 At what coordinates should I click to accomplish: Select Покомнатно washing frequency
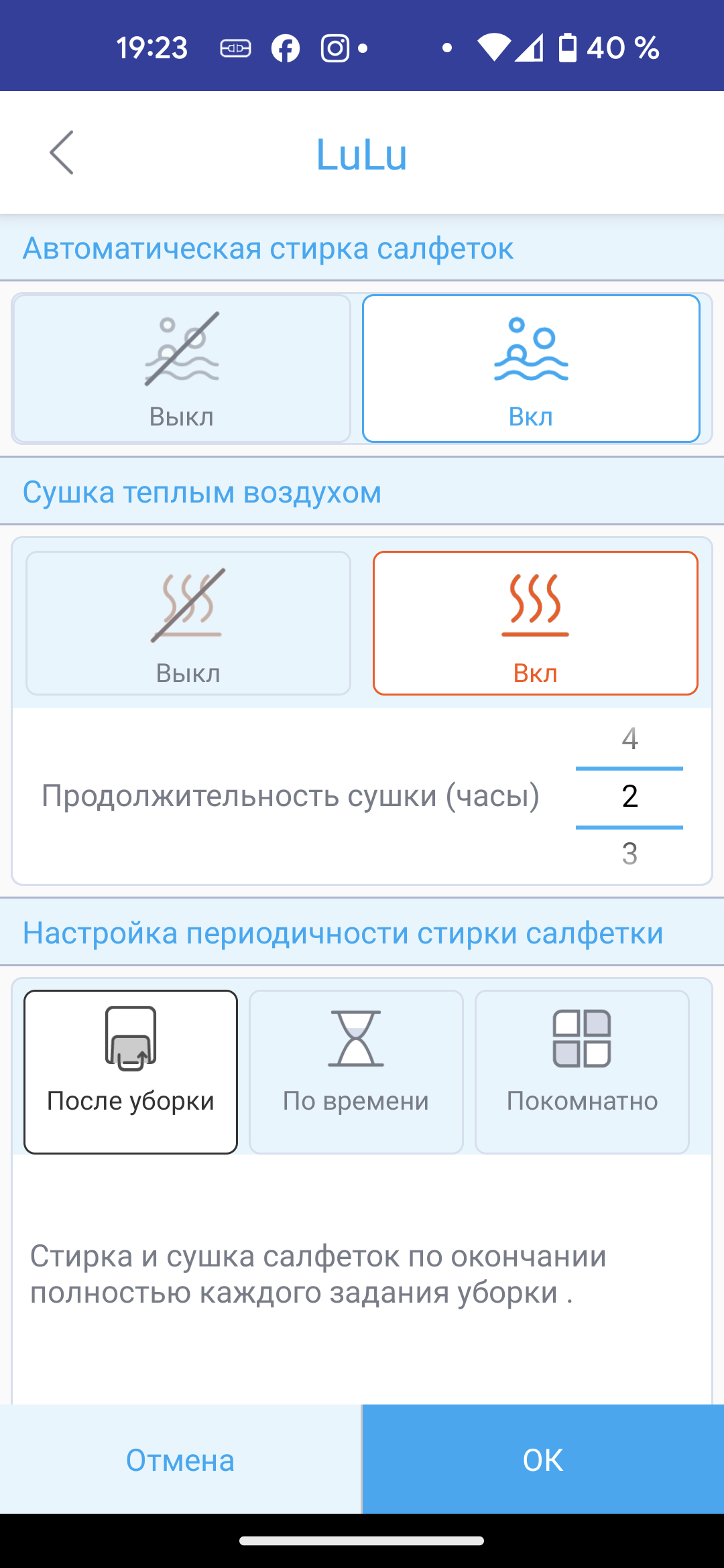582,1071
